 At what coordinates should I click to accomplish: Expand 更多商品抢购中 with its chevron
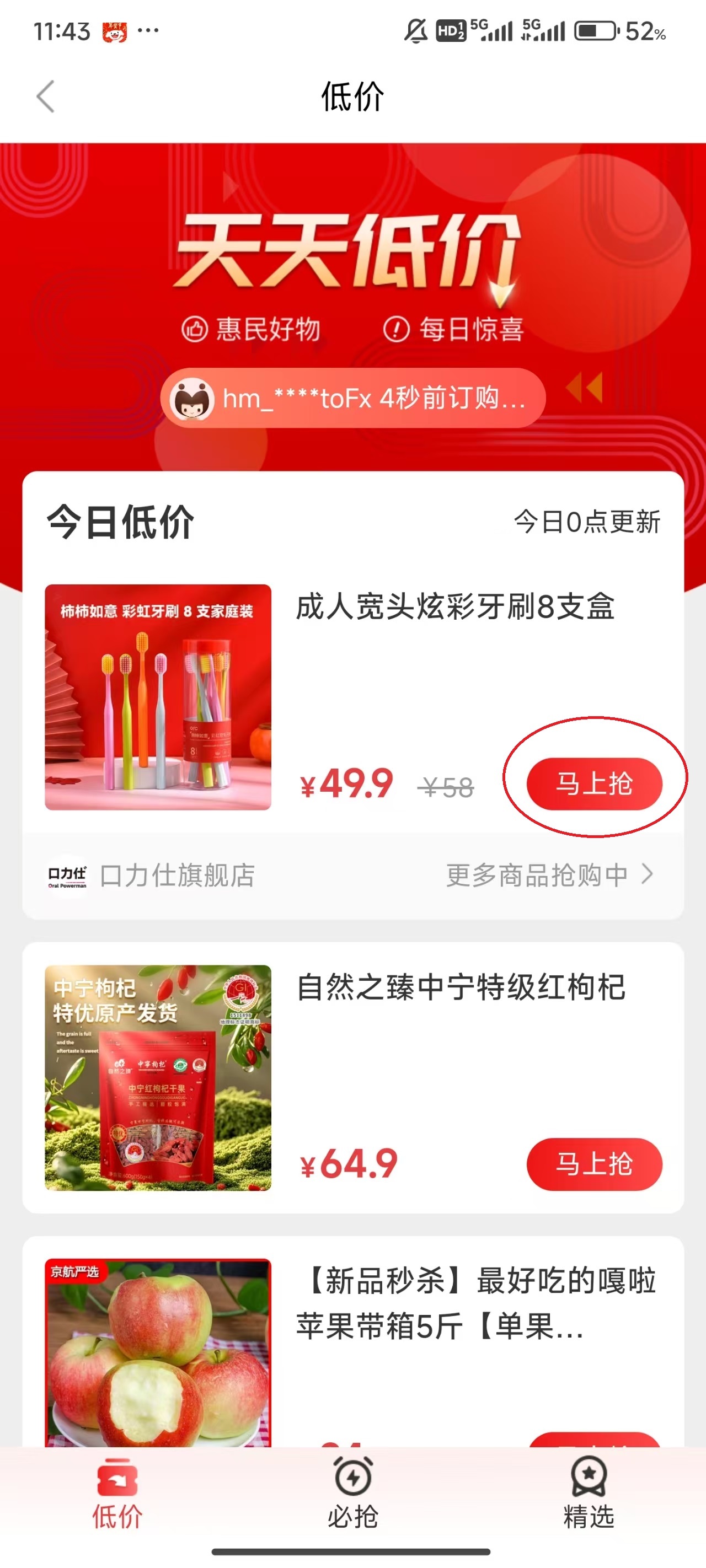(x=648, y=873)
